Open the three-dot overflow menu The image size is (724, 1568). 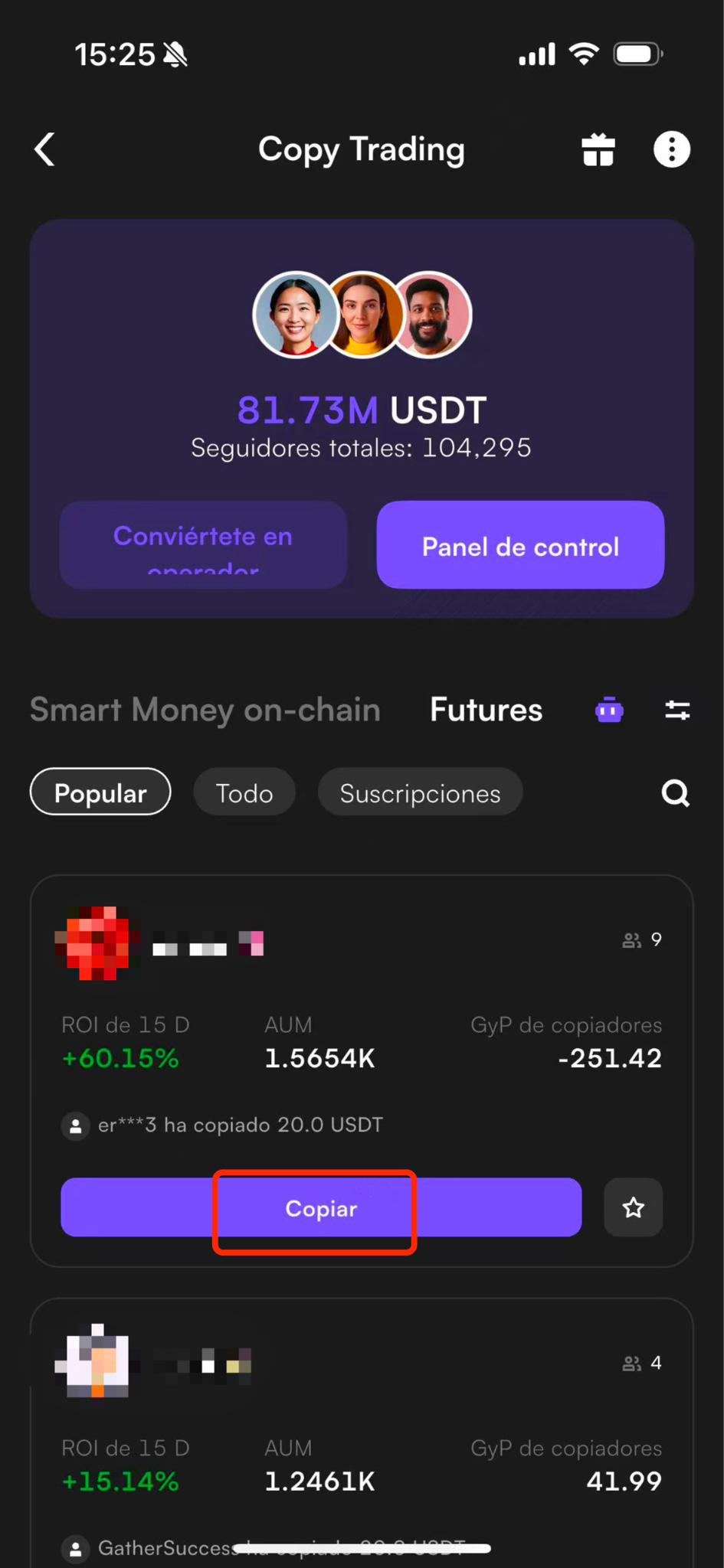pos(671,149)
